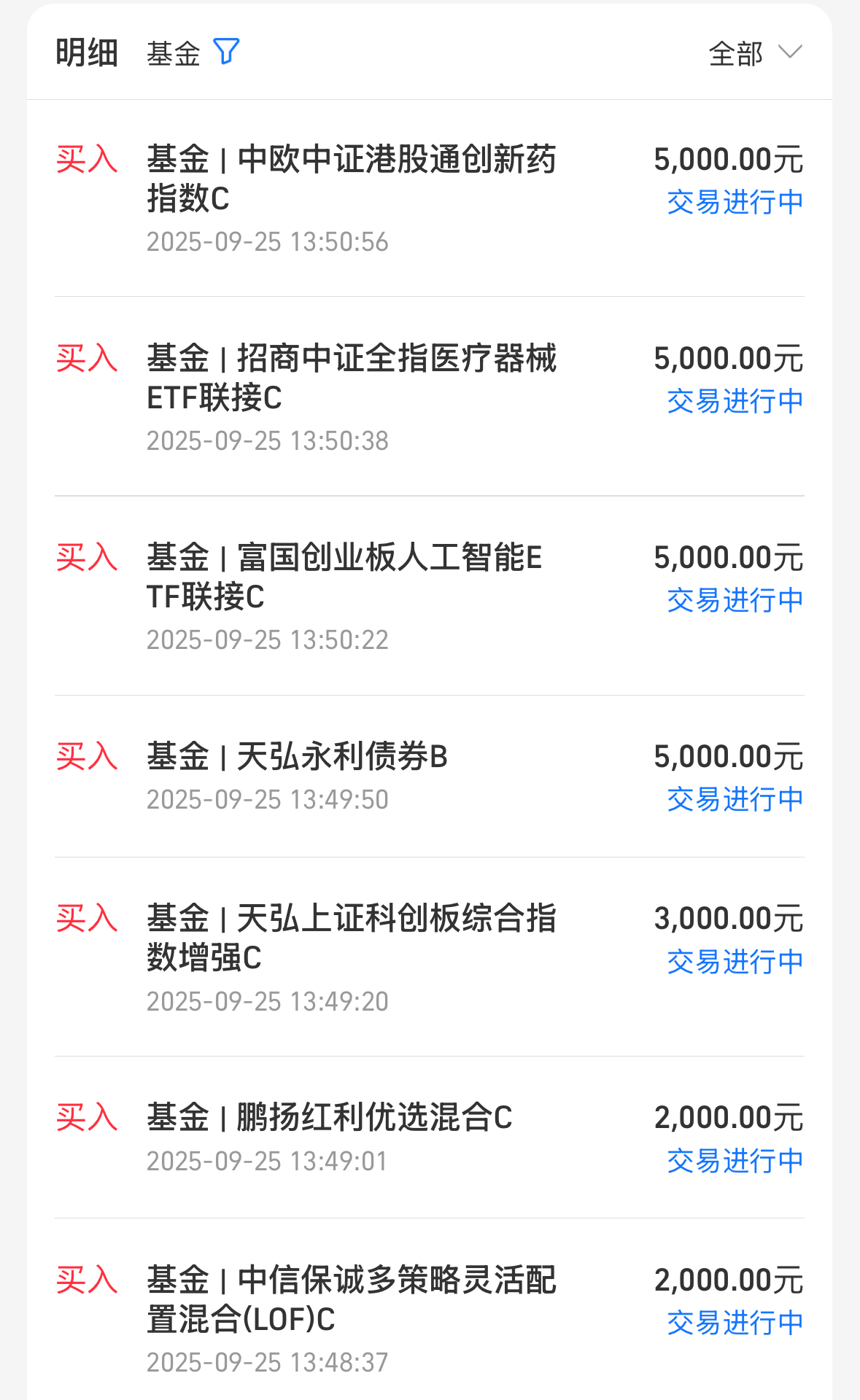
Task: Select the 天弘上证科创板综合指数增强C transaction
Action: point(430,957)
